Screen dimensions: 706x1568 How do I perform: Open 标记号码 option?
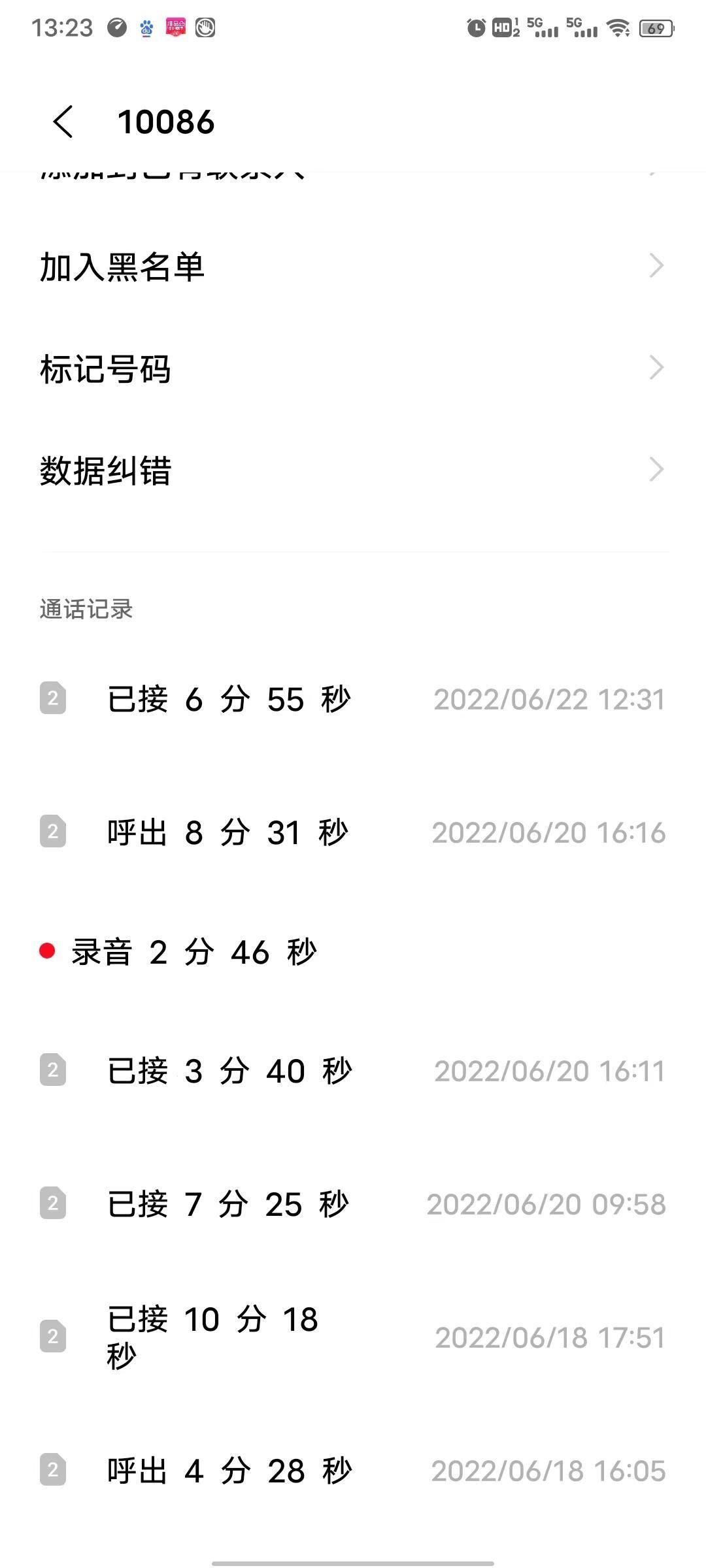click(353, 368)
